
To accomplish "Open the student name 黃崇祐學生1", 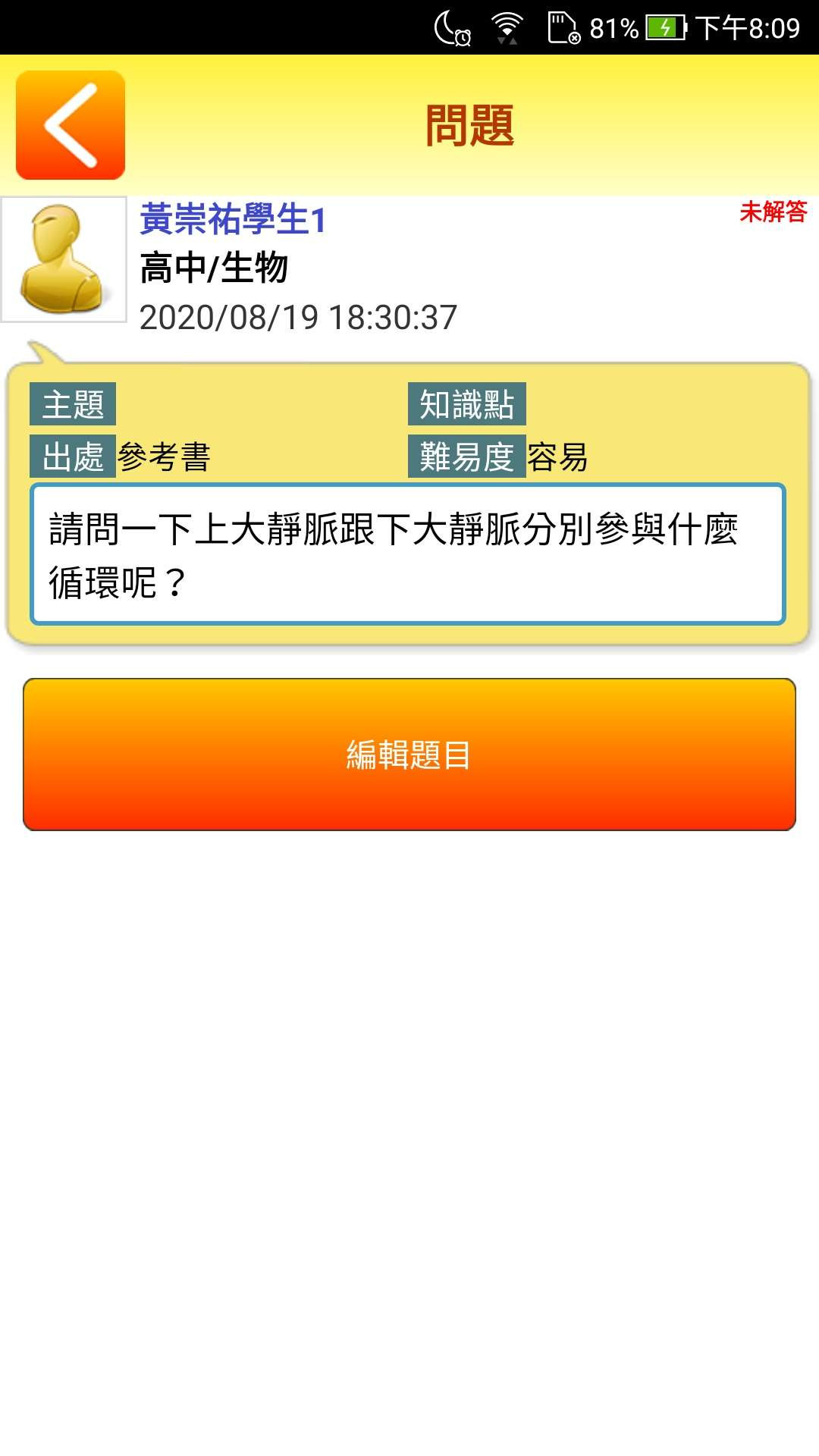I will click(x=233, y=220).
